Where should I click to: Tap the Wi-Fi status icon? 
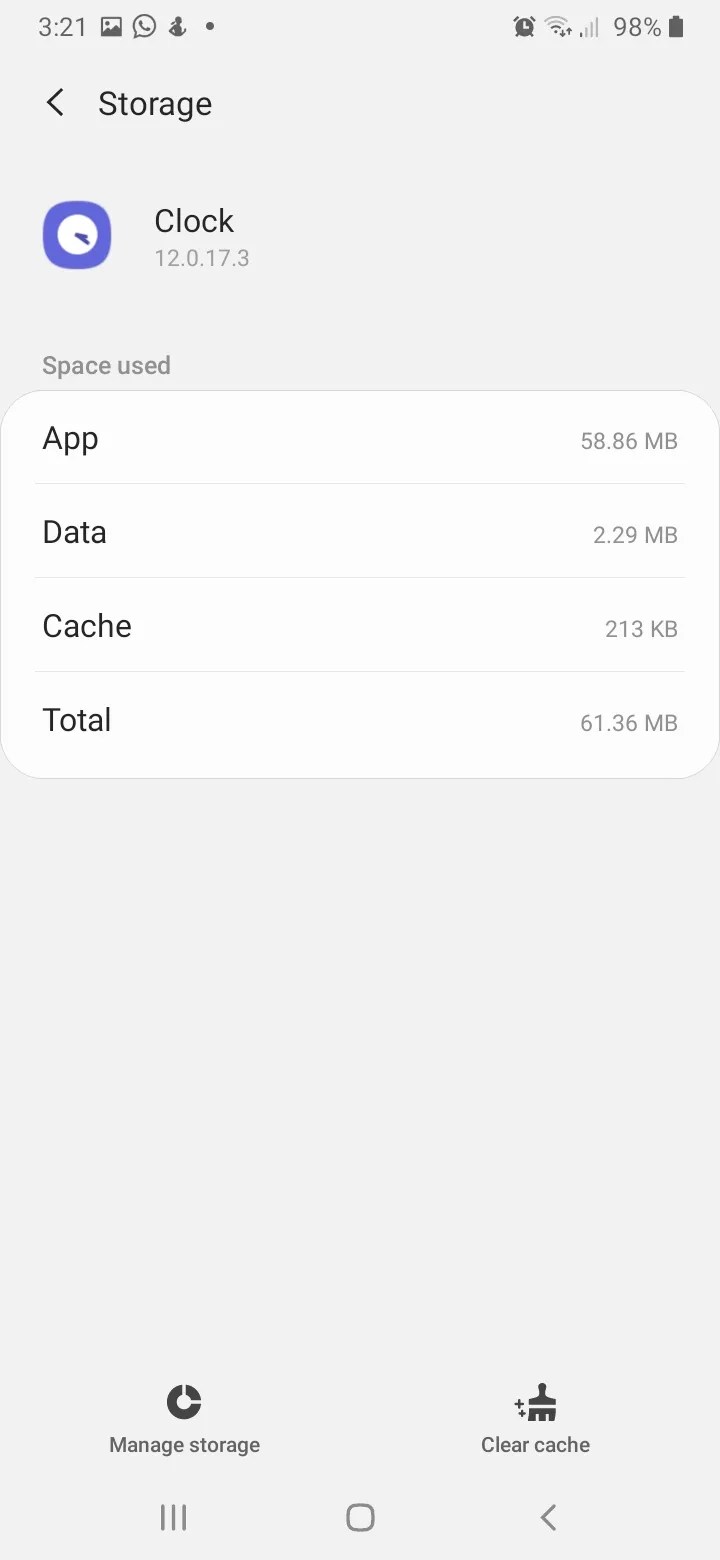coord(556,26)
